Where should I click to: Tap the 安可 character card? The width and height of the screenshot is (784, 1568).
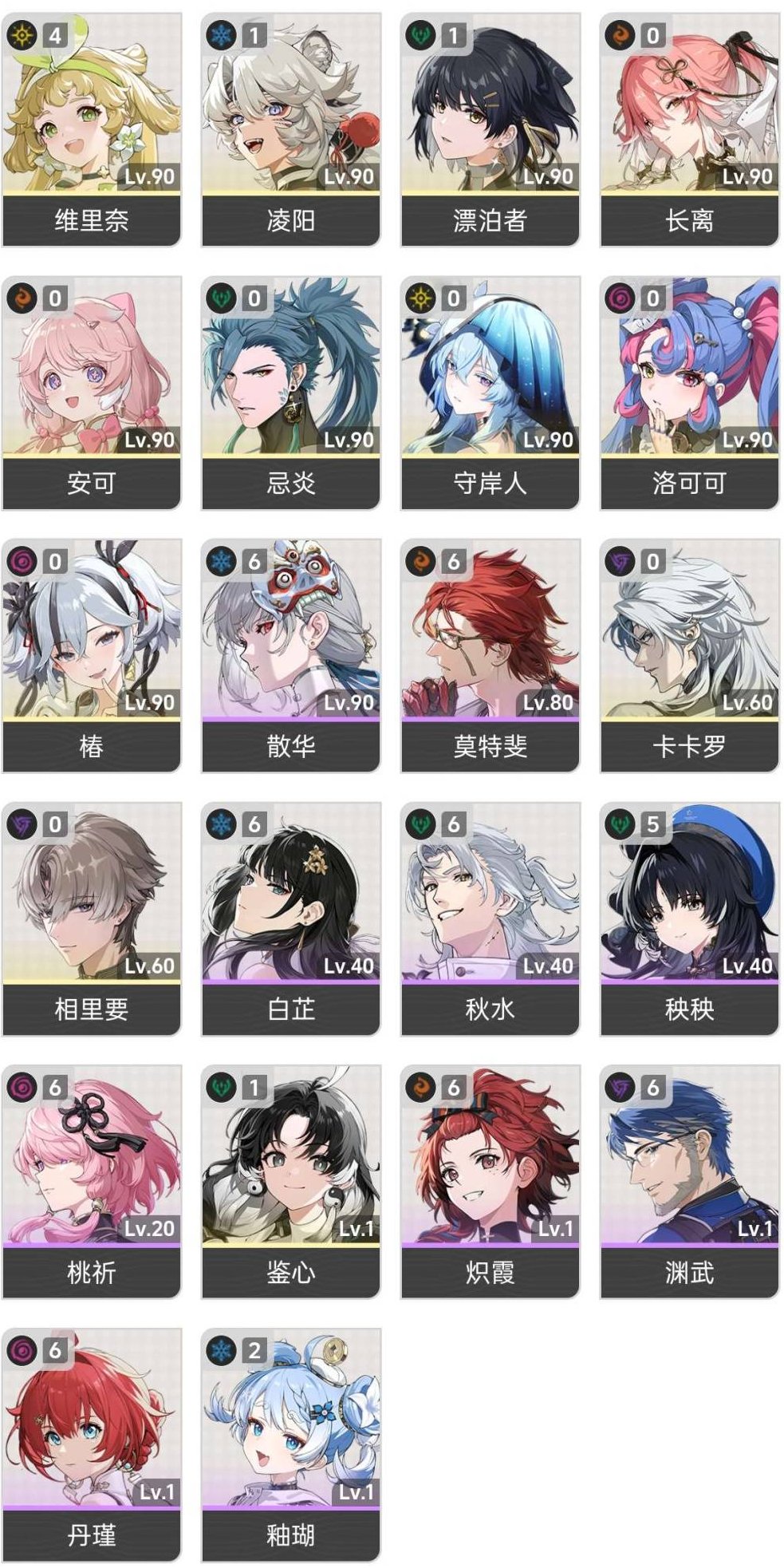point(92,391)
